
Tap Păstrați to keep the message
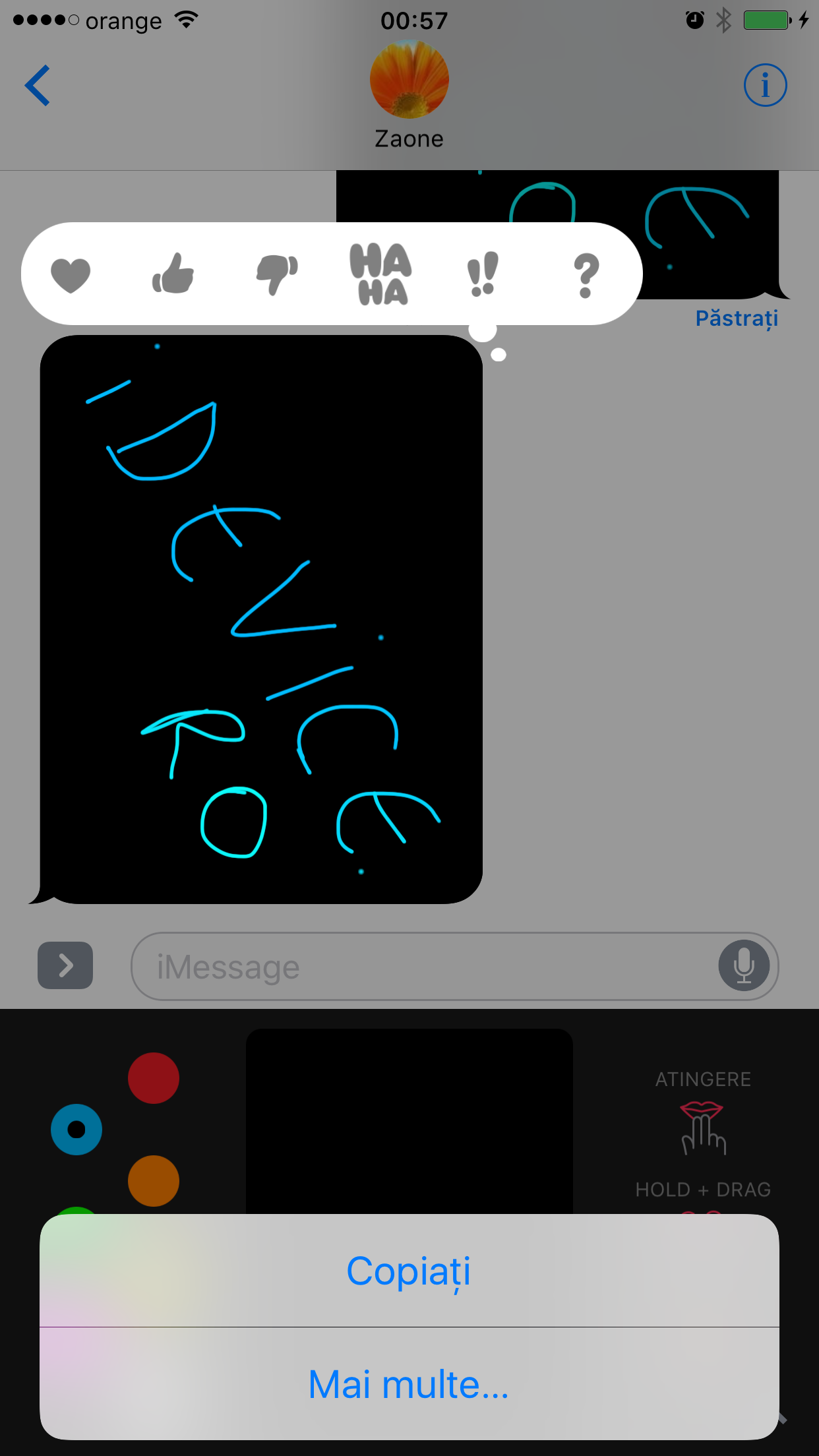(x=737, y=318)
